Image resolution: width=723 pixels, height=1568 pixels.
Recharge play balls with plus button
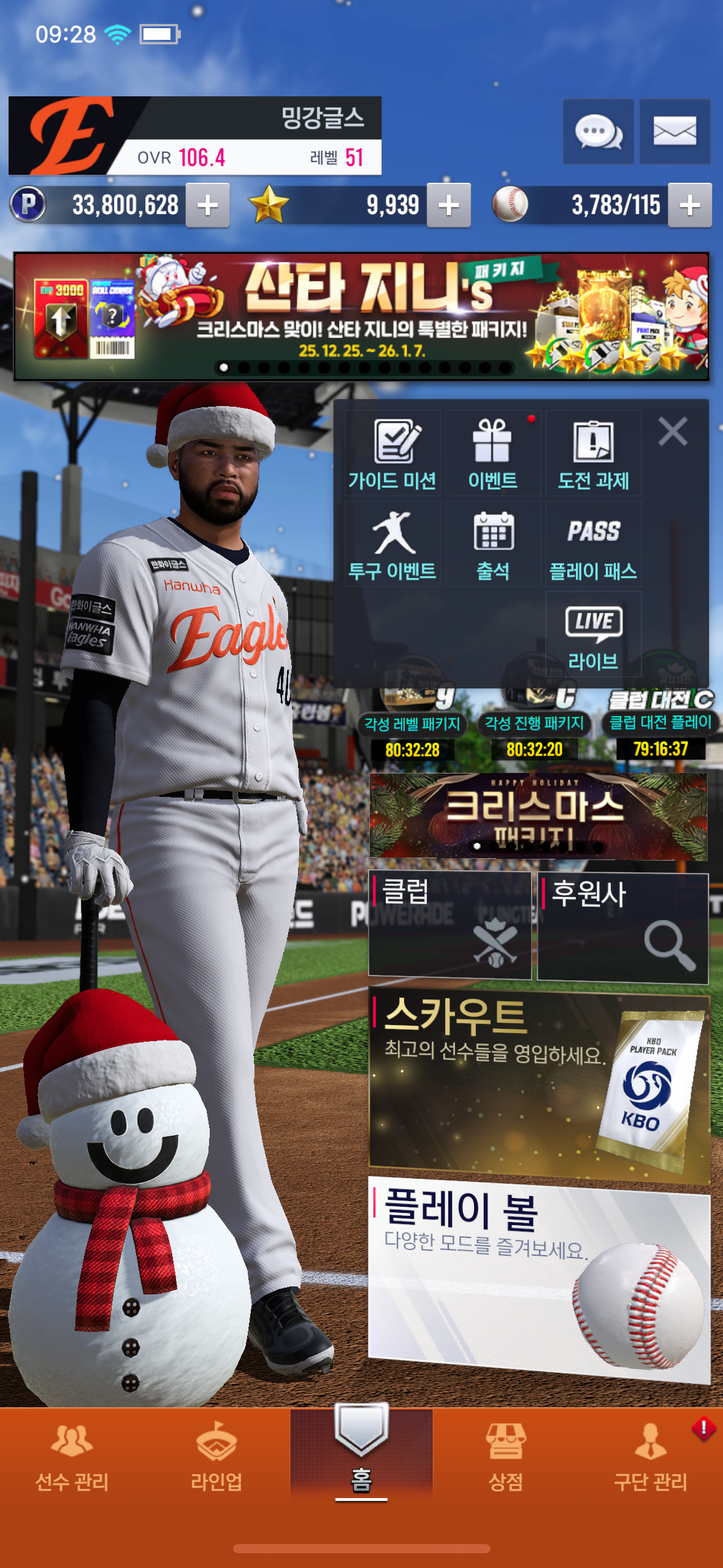click(690, 206)
